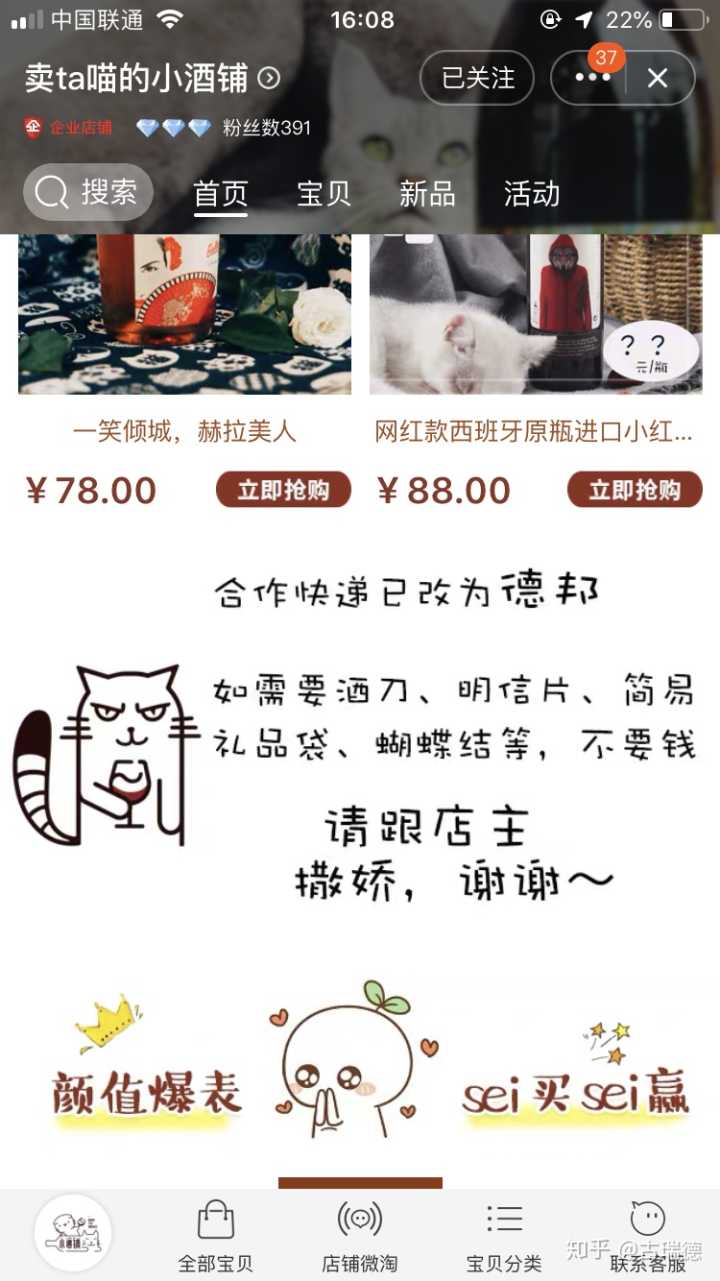Open the 搜索 search field

[88, 192]
